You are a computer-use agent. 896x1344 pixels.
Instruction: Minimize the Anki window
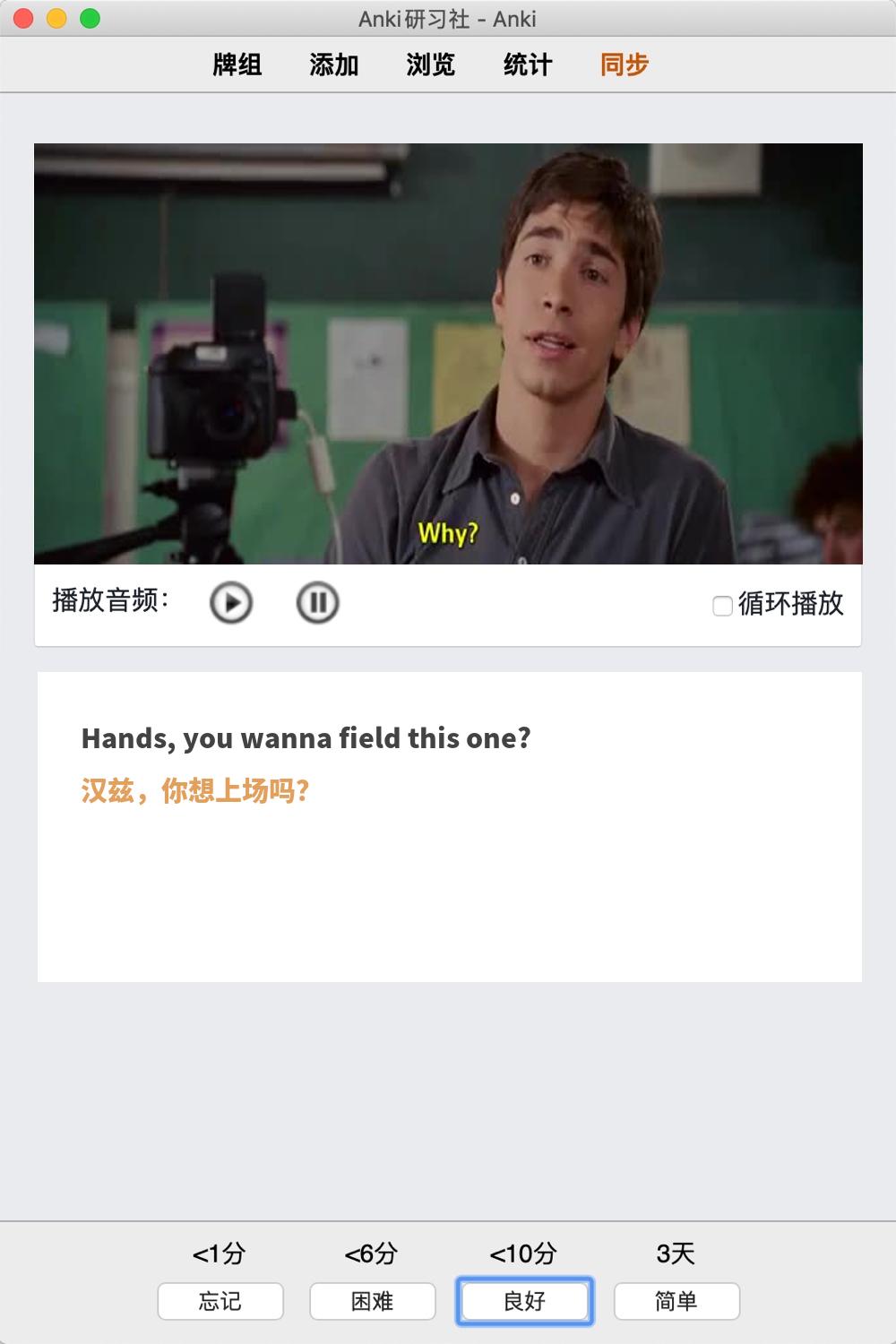click(56, 19)
